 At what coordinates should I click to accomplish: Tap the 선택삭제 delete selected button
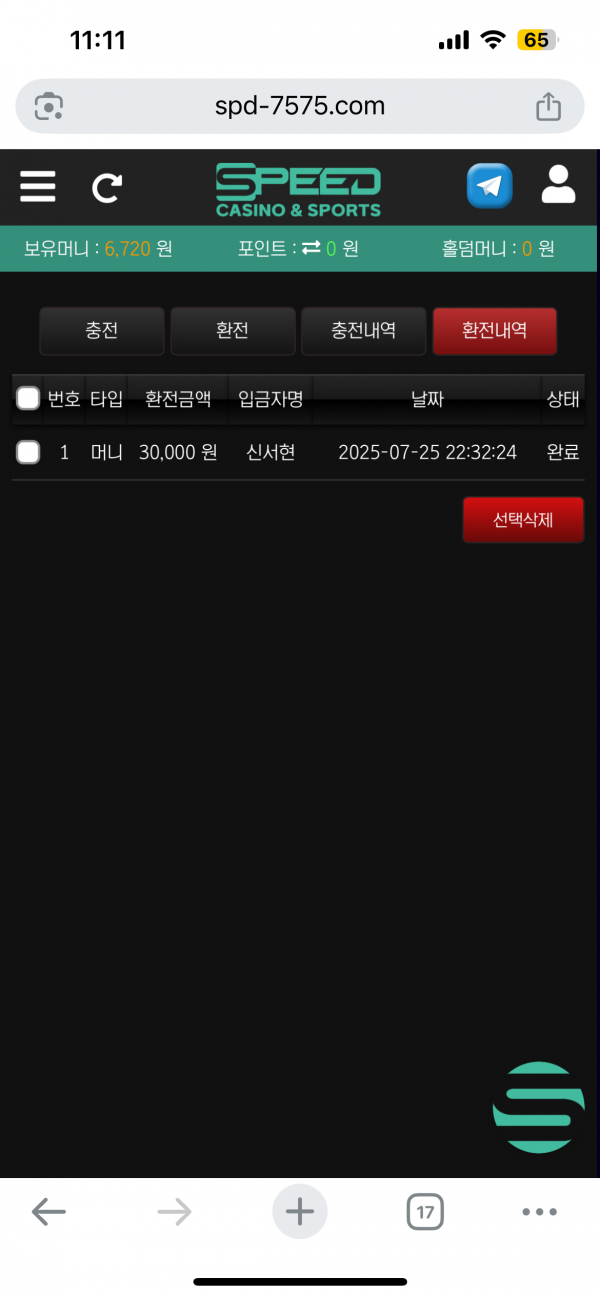click(522, 520)
